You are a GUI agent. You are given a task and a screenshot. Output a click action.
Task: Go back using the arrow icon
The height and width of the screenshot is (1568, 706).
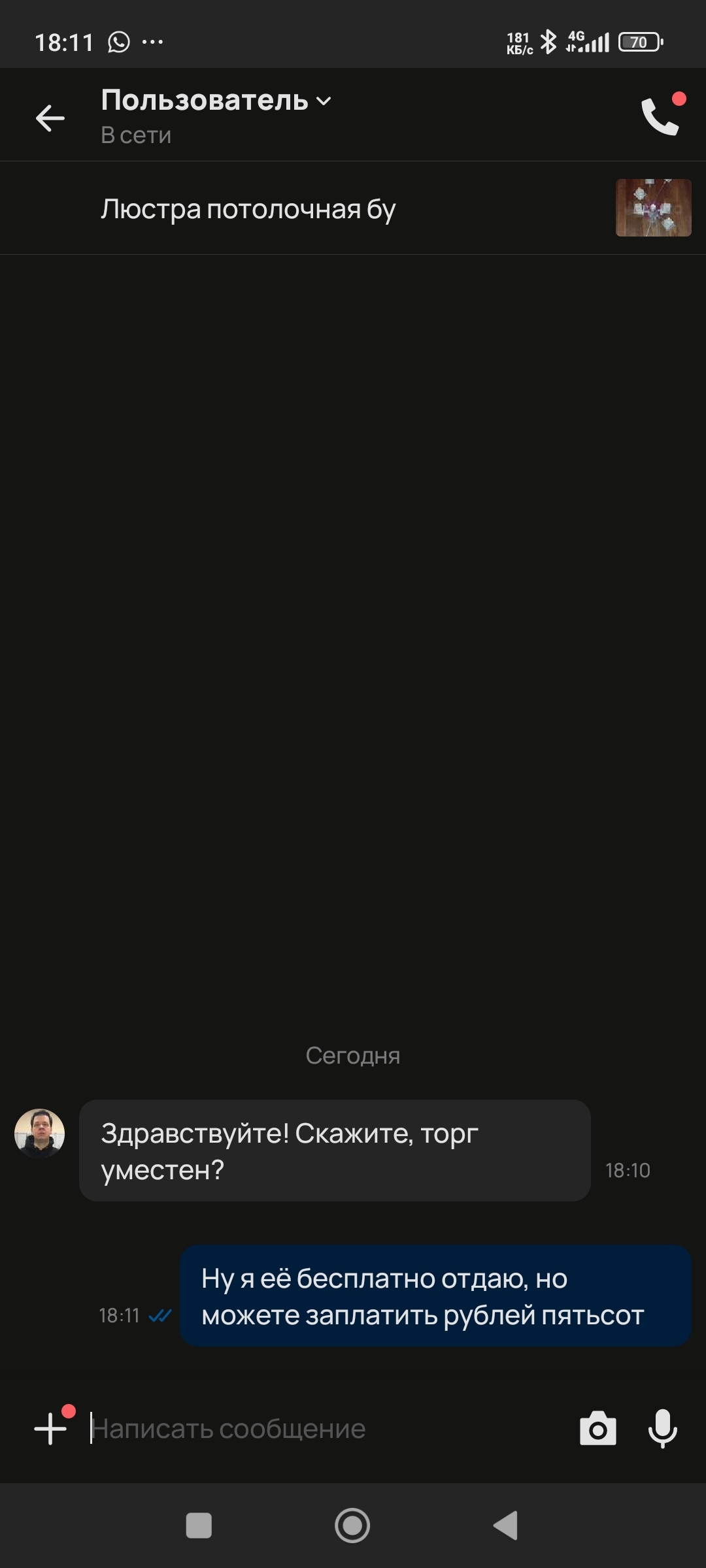click(x=50, y=118)
